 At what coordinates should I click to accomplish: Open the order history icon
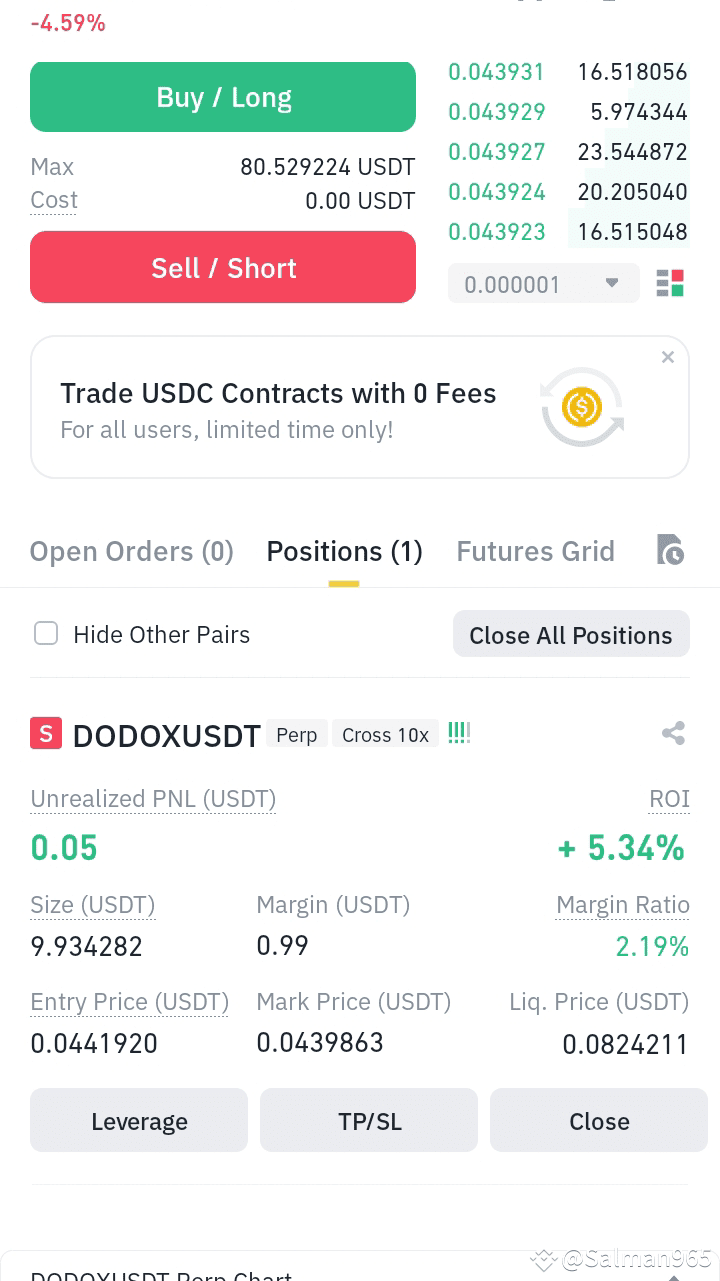(x=670, y=550)
